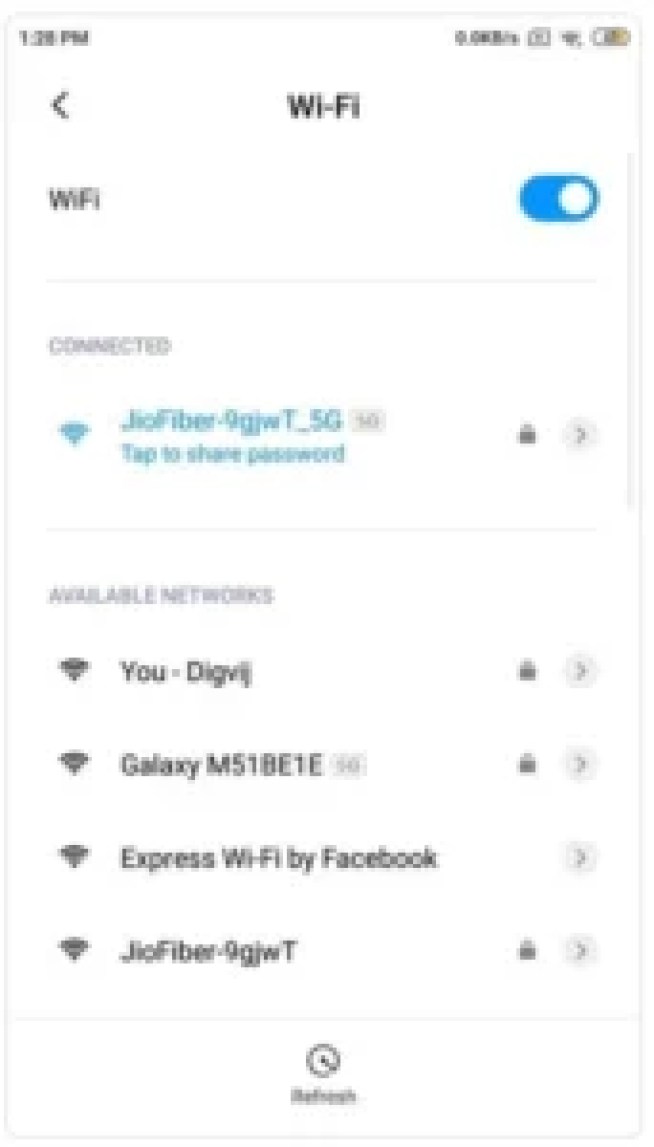This screenshot has width=654, height=1147.
Task: Connect to Galaxy M51BE1E network
Action: (220, 766)
